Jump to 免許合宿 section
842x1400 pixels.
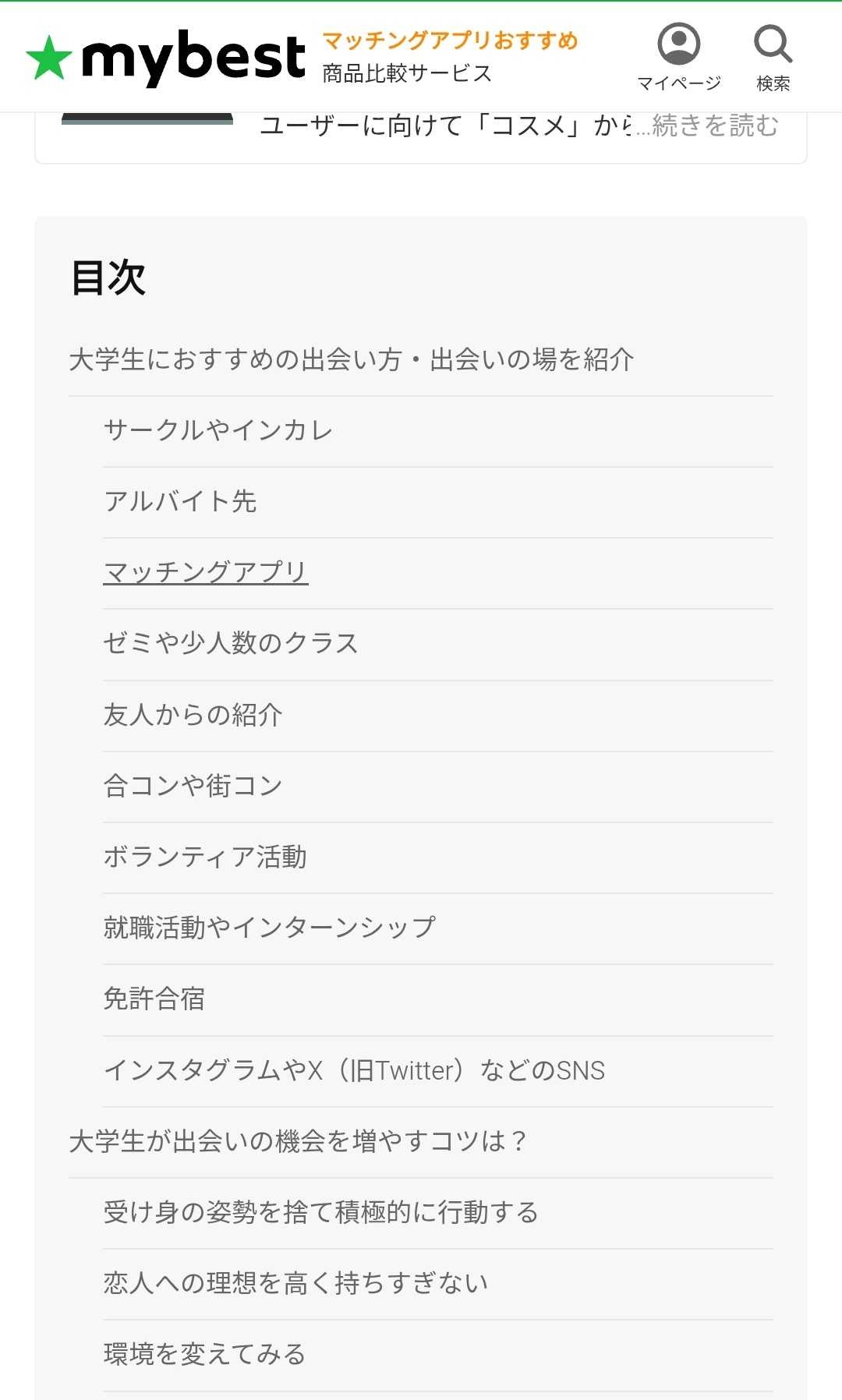point(154,999)
